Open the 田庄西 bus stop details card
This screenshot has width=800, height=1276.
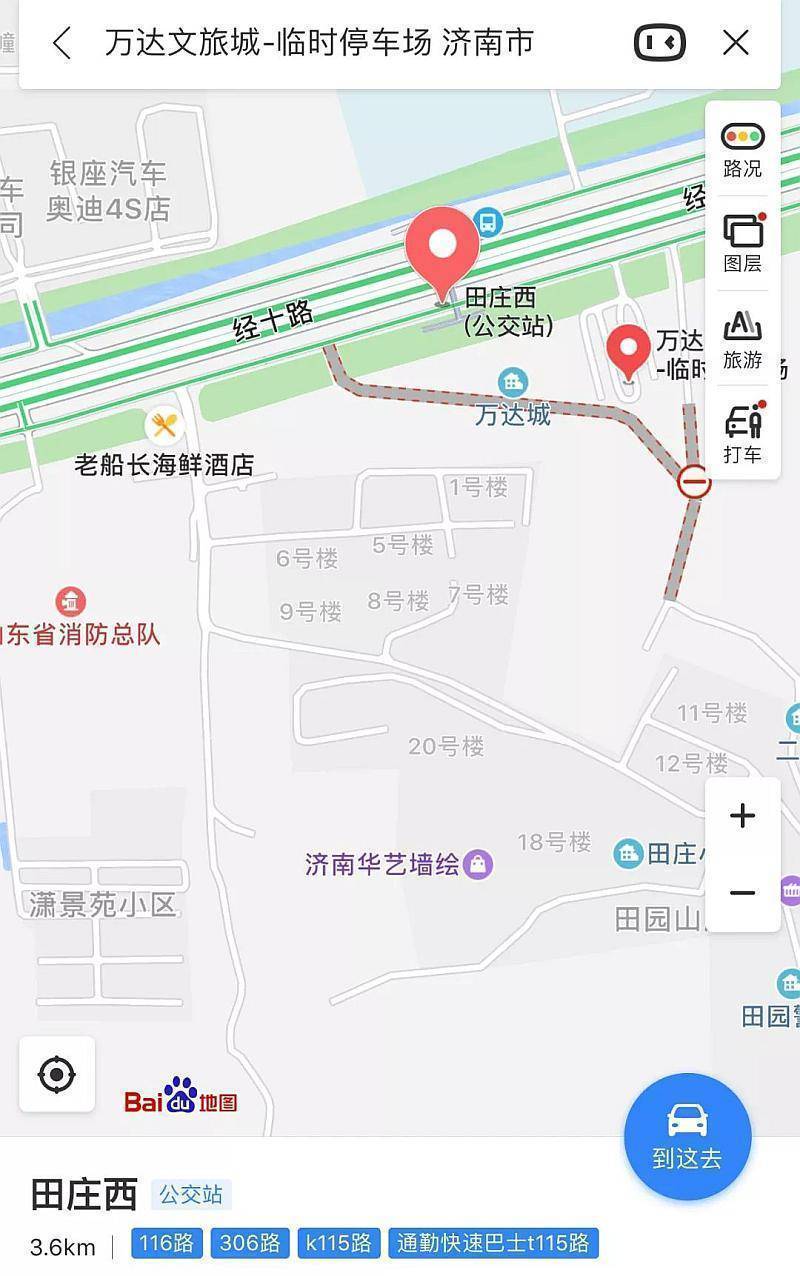85,1195
